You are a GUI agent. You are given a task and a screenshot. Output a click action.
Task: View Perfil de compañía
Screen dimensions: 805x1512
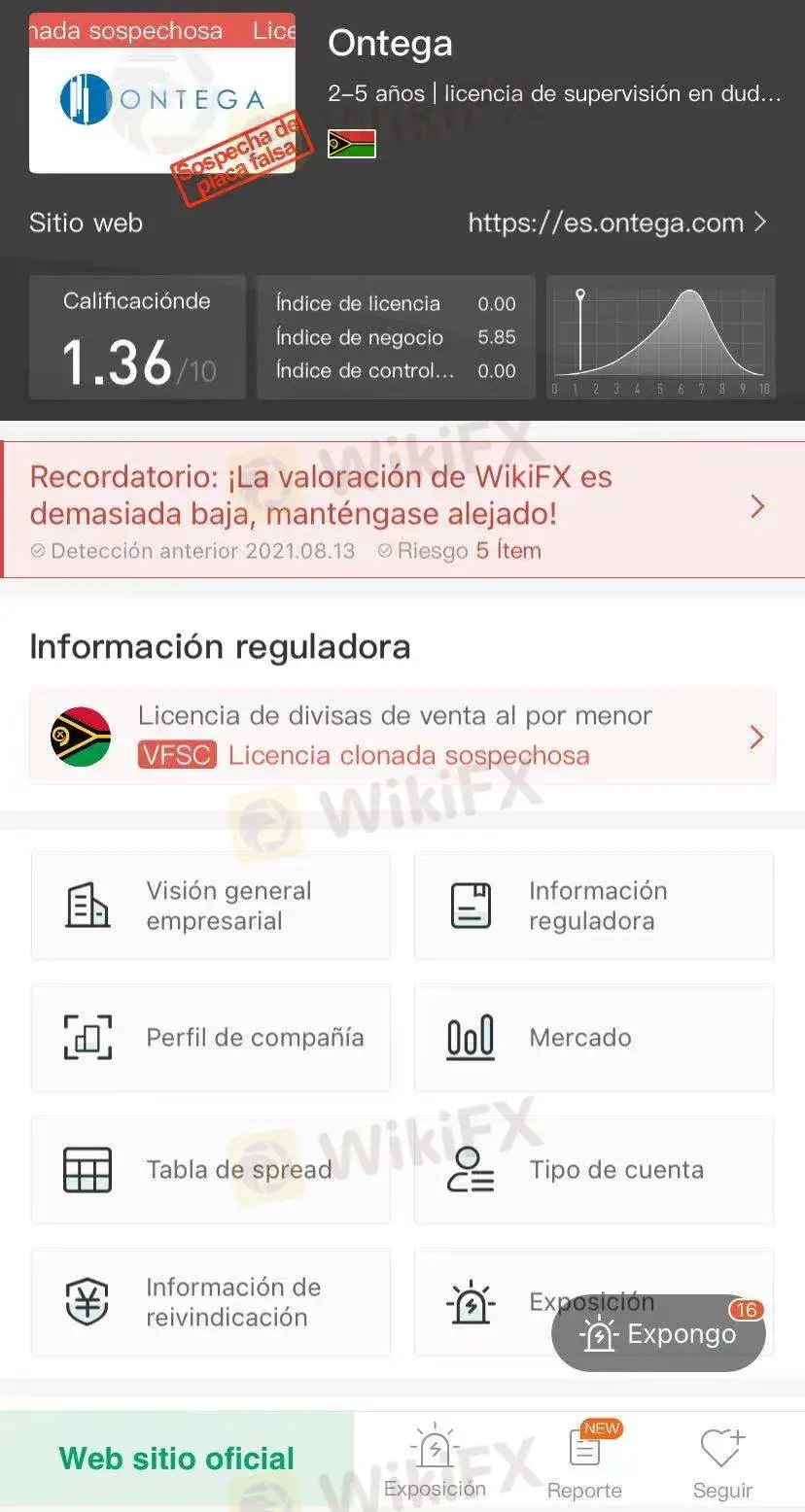coord(211,1038)
